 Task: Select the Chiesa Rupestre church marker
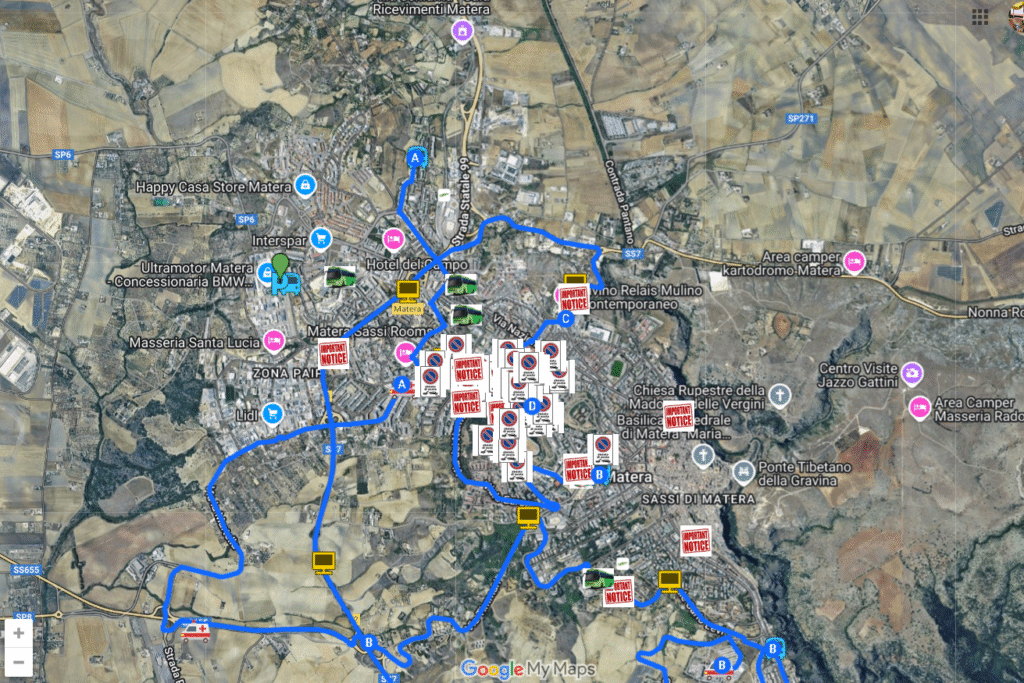(x=781, y=397)
